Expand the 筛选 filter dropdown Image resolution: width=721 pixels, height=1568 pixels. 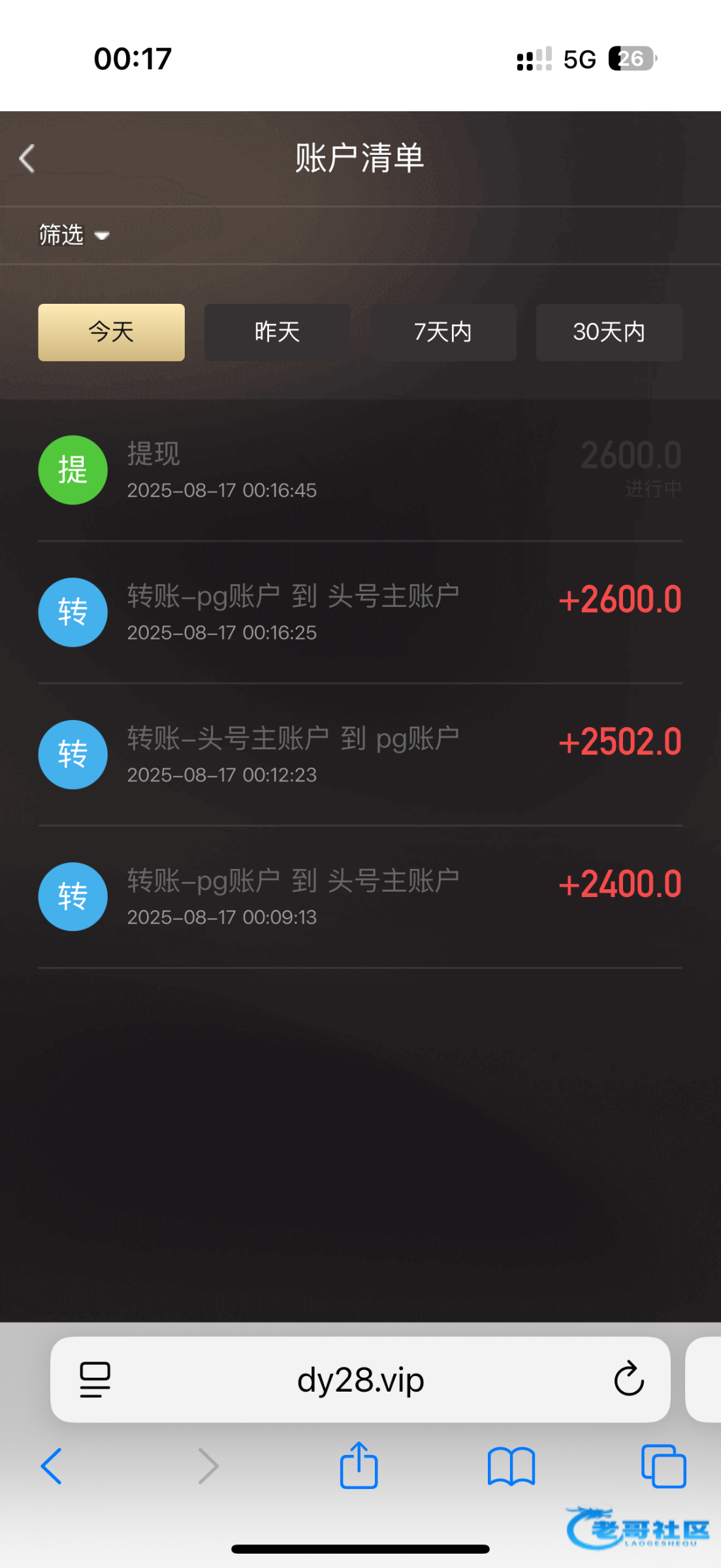point(74,235)
